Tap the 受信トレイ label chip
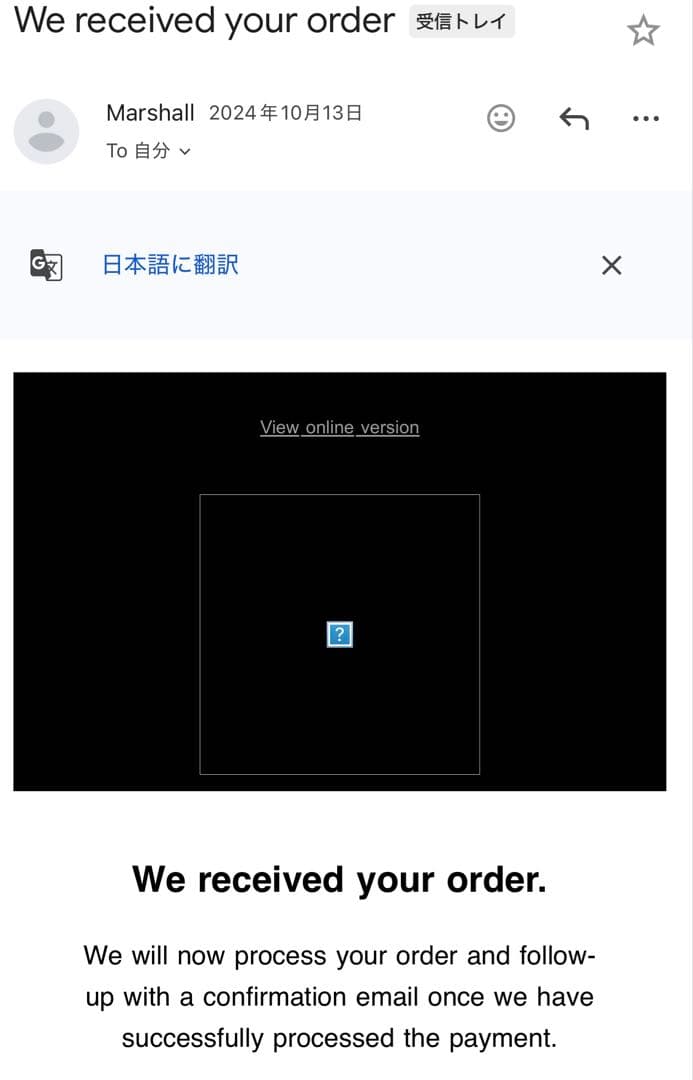This screenshot has height=1080, width=693. [461, 22]
